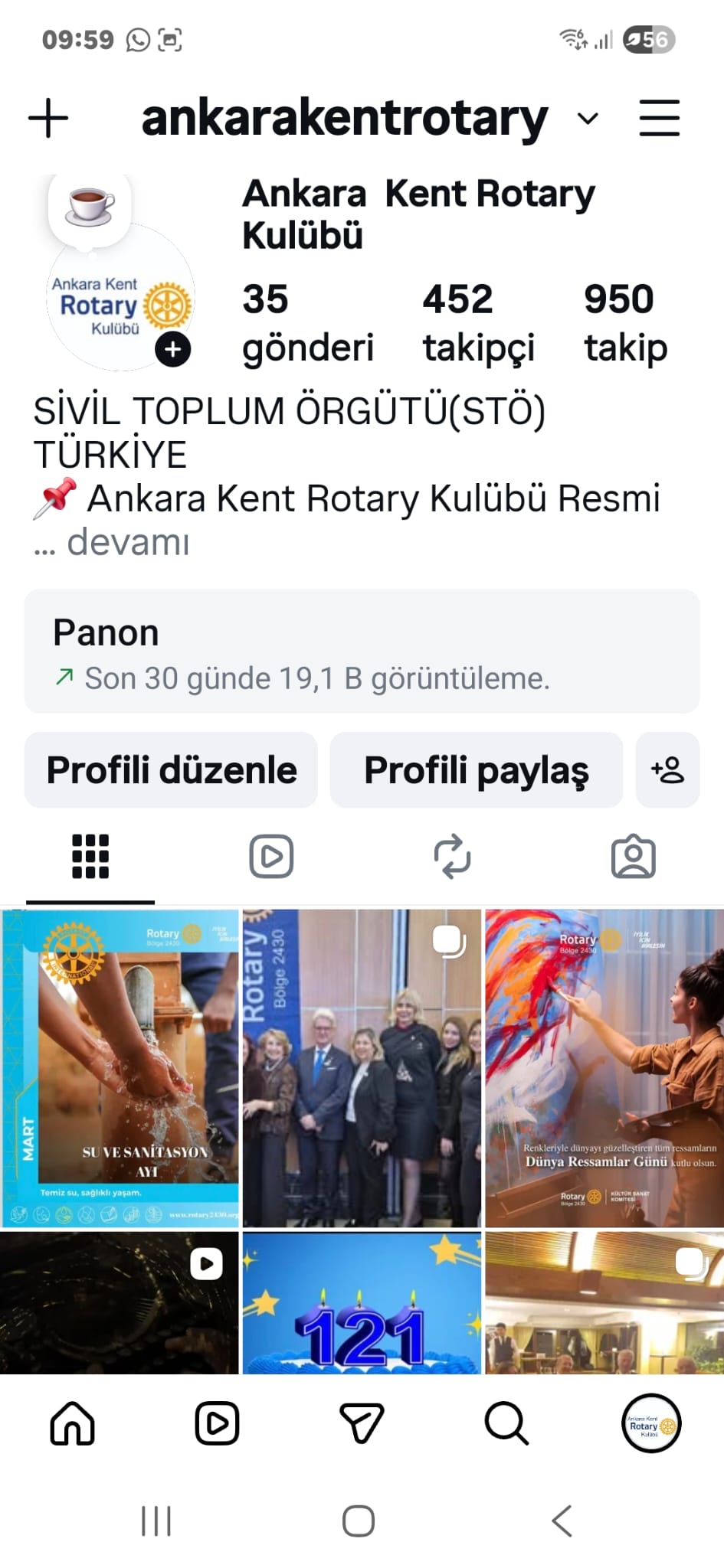Viewport: 724px width, 1568px height.
Task: Open the Su ve Sanitasyon Ayı post
Action: 120,1068
